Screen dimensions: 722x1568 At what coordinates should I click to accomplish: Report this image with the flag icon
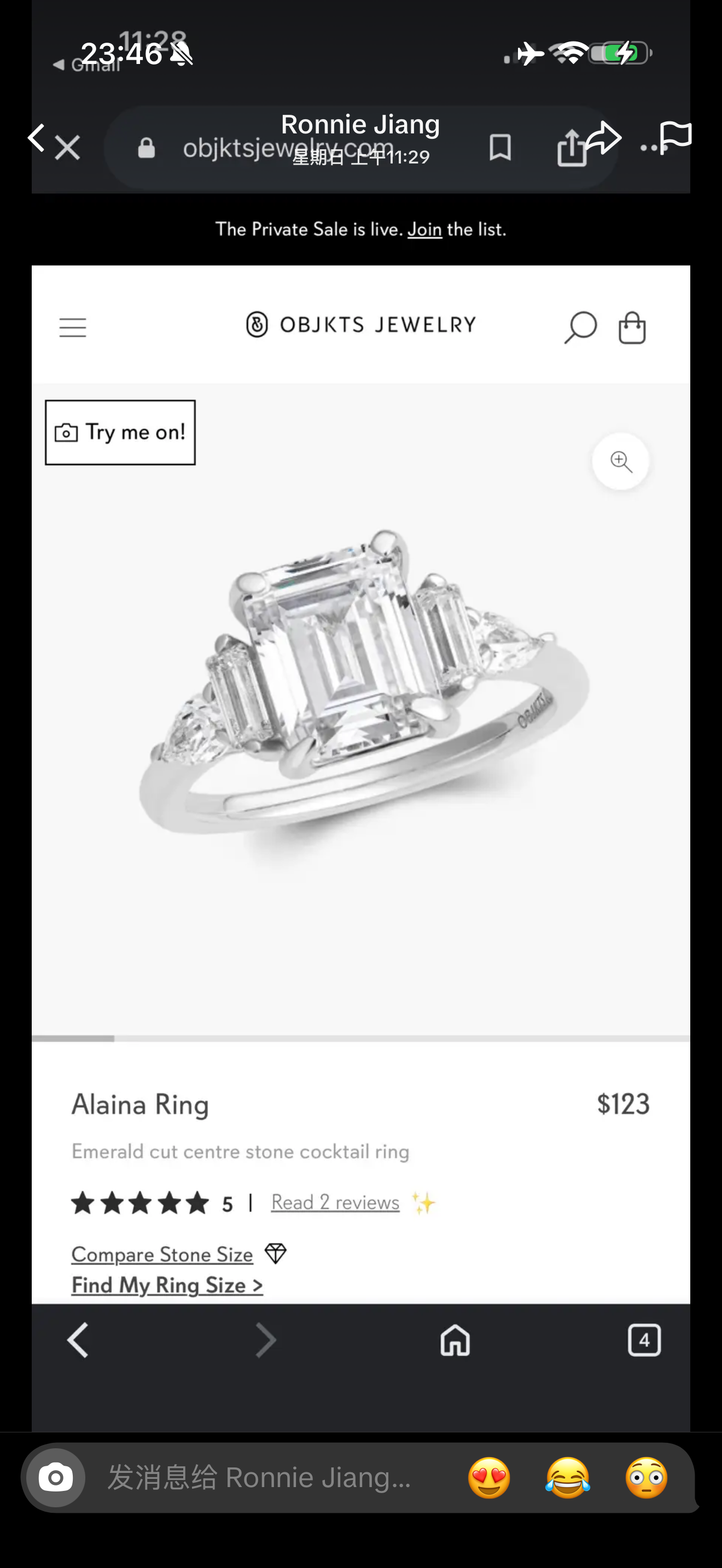[x=676, y=137]
